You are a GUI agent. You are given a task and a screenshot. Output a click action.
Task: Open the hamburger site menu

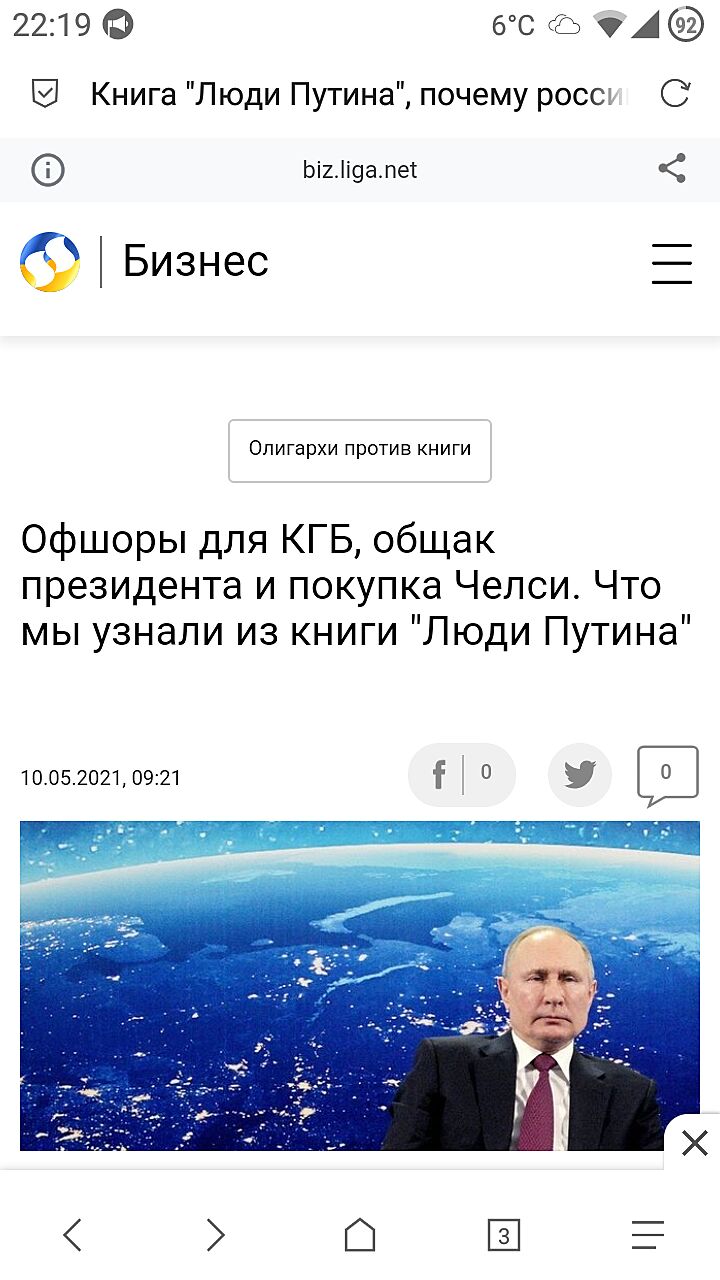pos(671,264)
